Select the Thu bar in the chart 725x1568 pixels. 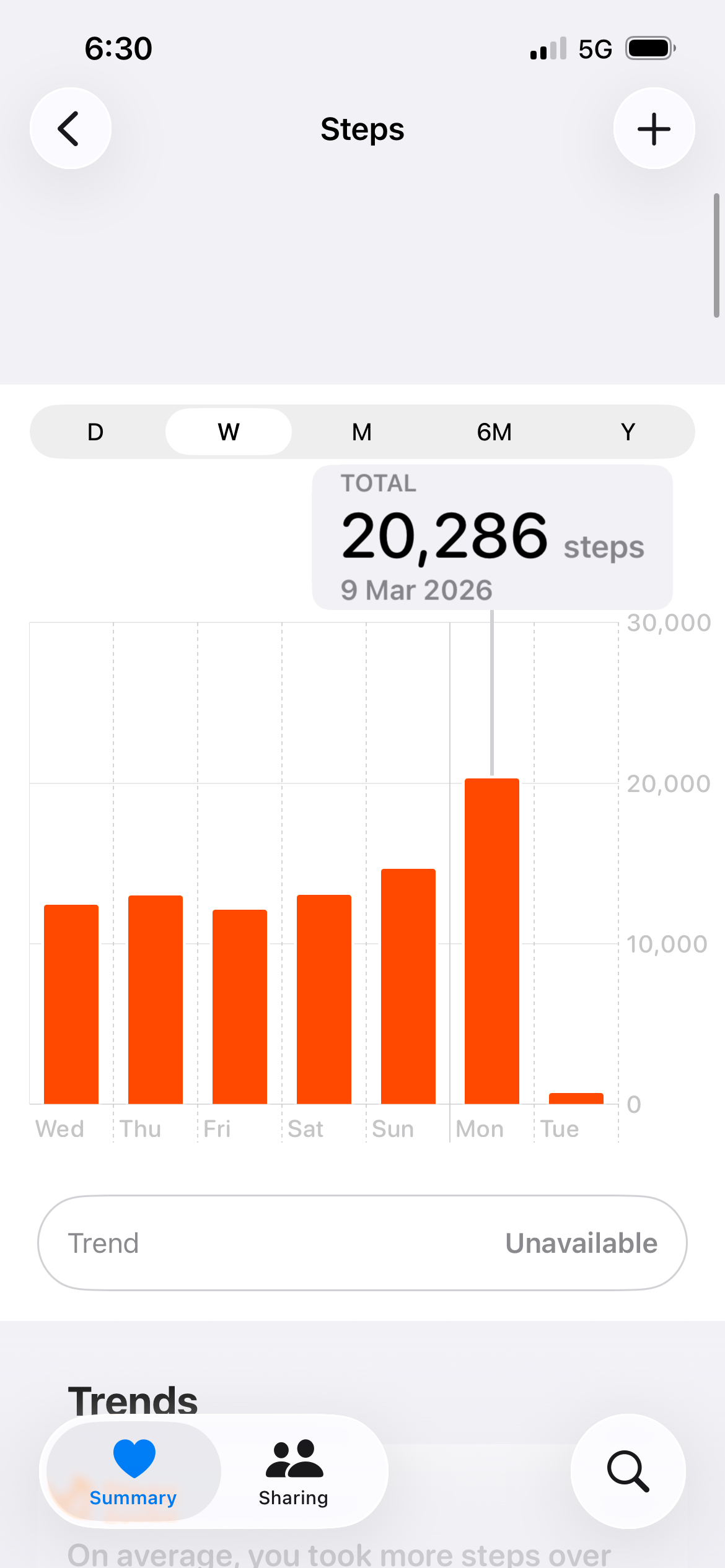156,999
